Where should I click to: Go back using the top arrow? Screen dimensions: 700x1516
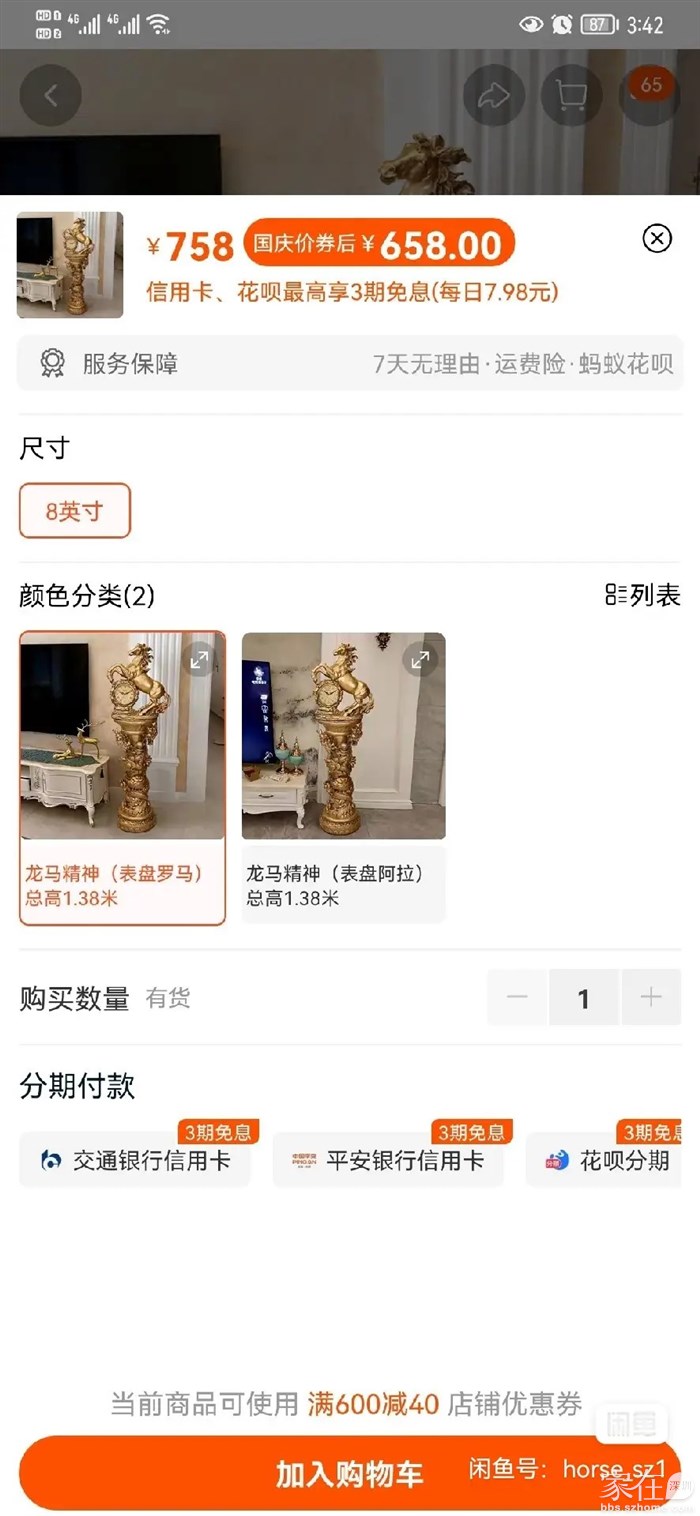tap(50, 96)
